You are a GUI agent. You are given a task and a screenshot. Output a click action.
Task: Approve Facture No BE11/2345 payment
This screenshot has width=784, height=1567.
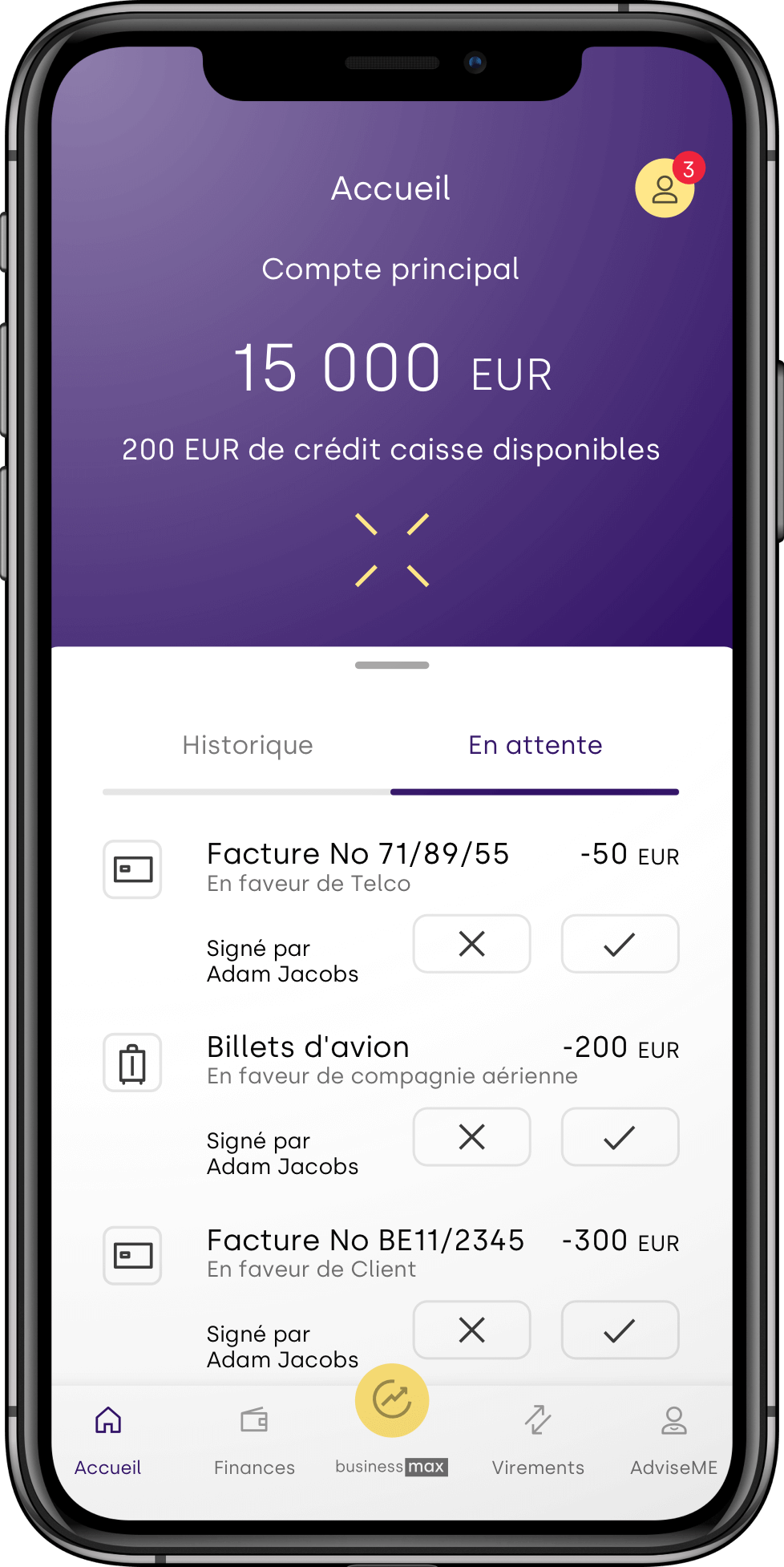point(620,1330)
